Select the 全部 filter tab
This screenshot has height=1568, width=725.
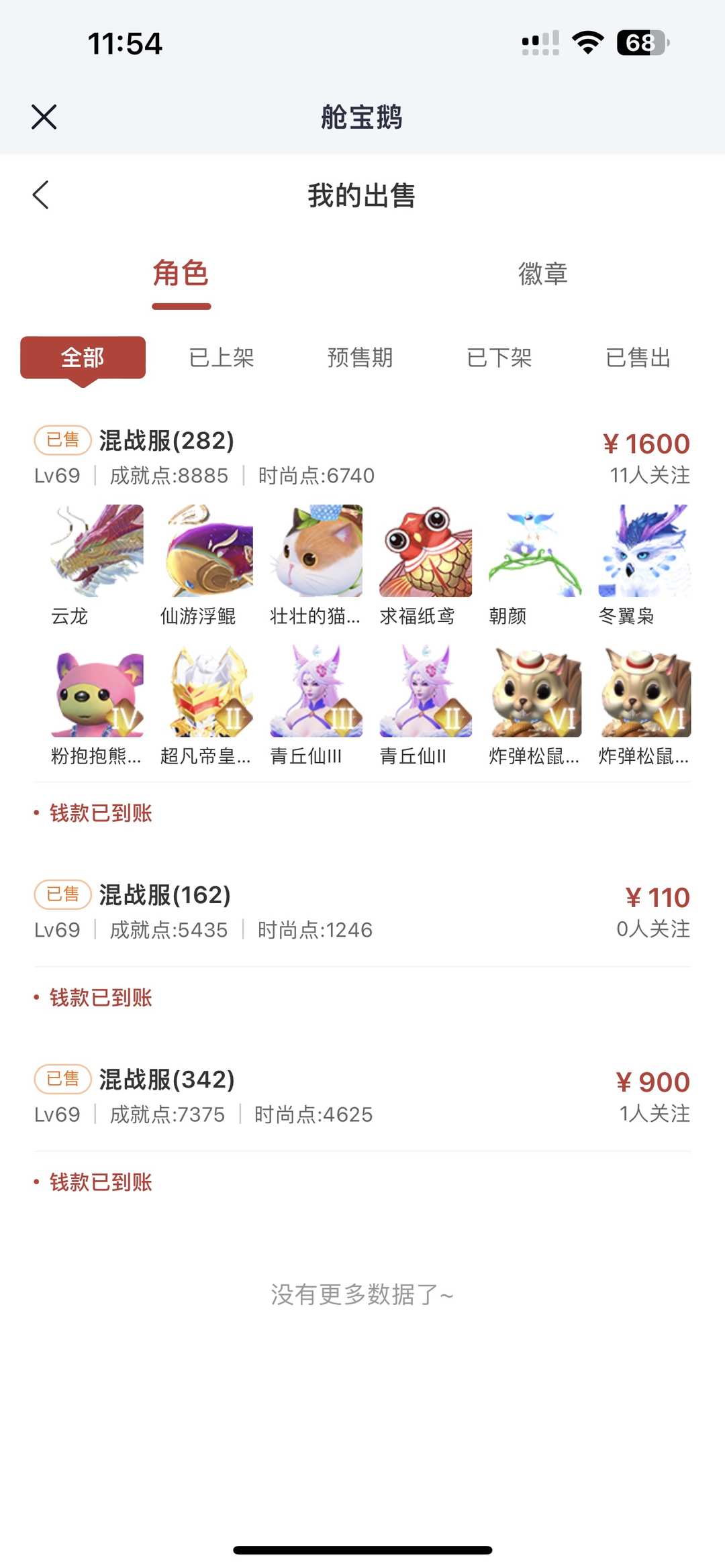pyautogui.click(x=83, y=358)
